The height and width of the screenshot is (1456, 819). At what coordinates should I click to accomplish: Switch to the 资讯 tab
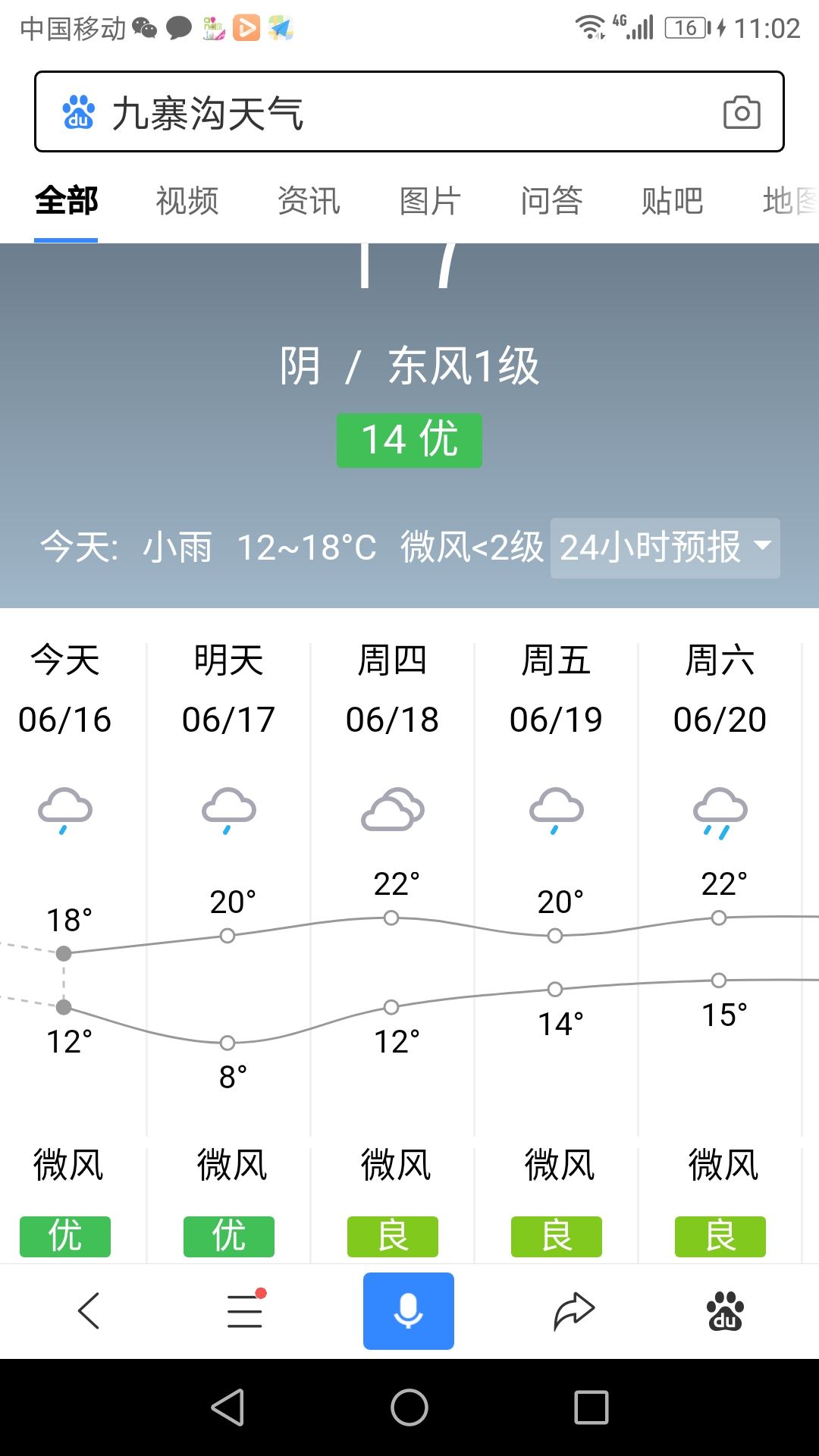pyautogui.click(x=309, y=201)
